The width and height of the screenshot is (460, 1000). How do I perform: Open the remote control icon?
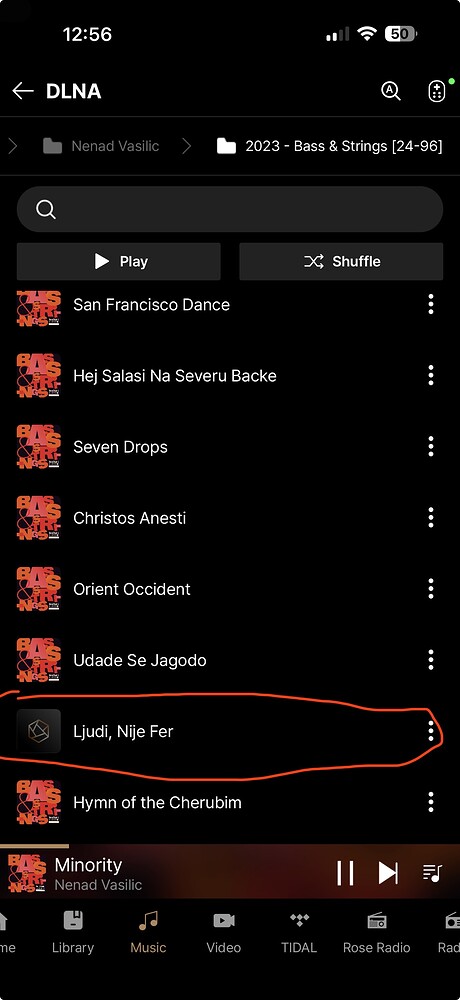click(436, 91)
